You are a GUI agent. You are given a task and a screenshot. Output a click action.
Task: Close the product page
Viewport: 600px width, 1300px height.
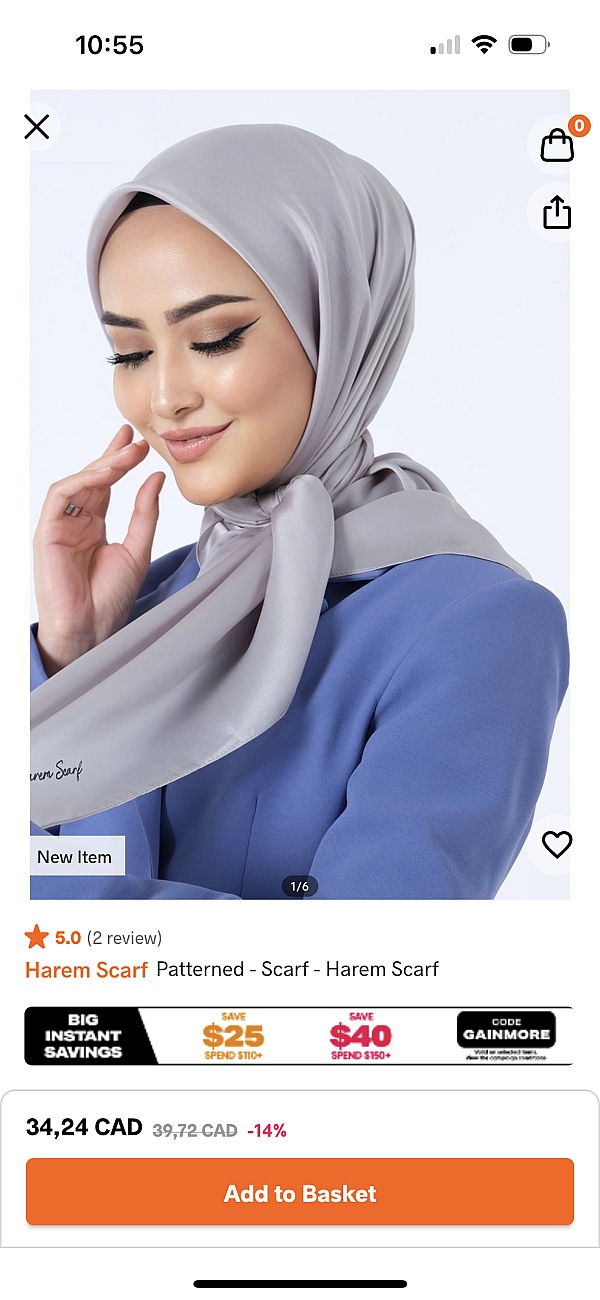pos(37,127)
